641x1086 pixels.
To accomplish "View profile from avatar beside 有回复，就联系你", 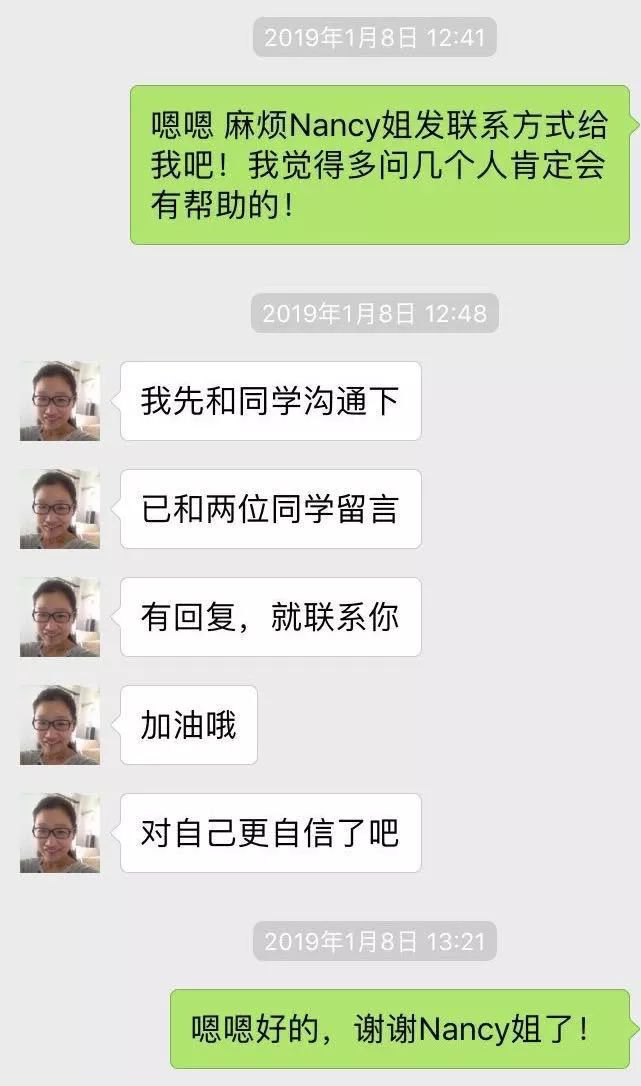I will pos(60,617).
